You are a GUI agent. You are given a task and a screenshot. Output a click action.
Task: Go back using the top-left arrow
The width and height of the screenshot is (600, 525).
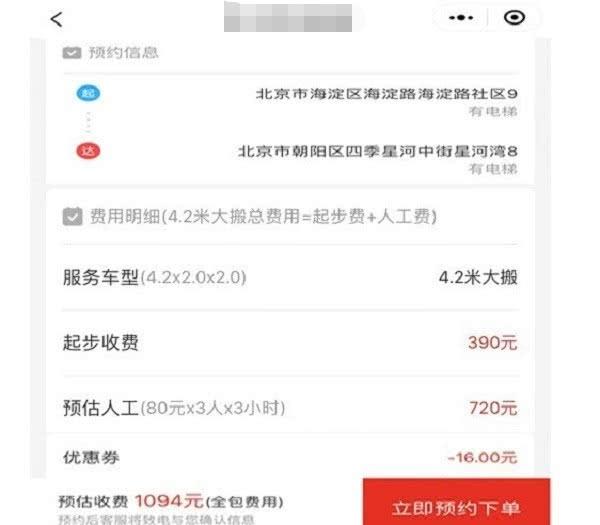point(56,19)
